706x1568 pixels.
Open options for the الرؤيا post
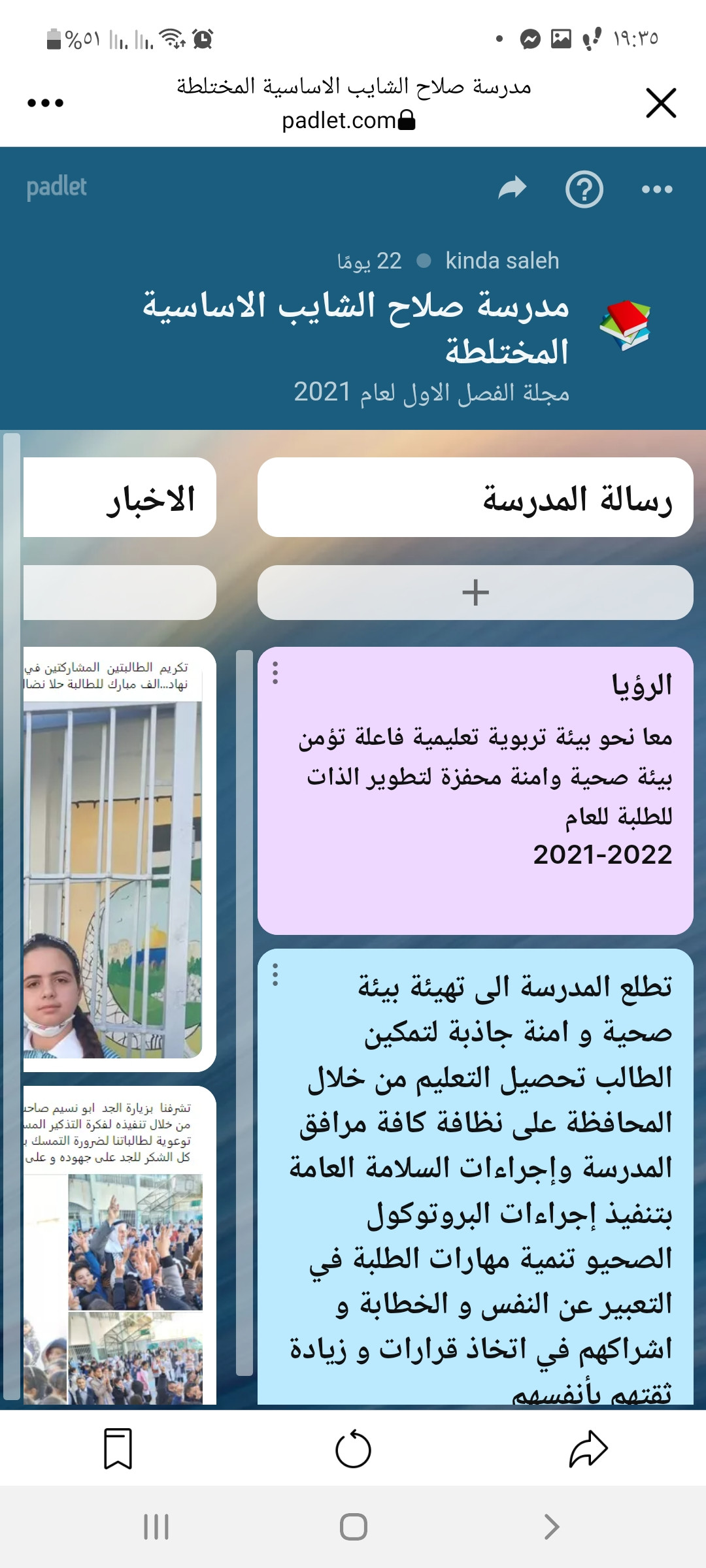275,673
